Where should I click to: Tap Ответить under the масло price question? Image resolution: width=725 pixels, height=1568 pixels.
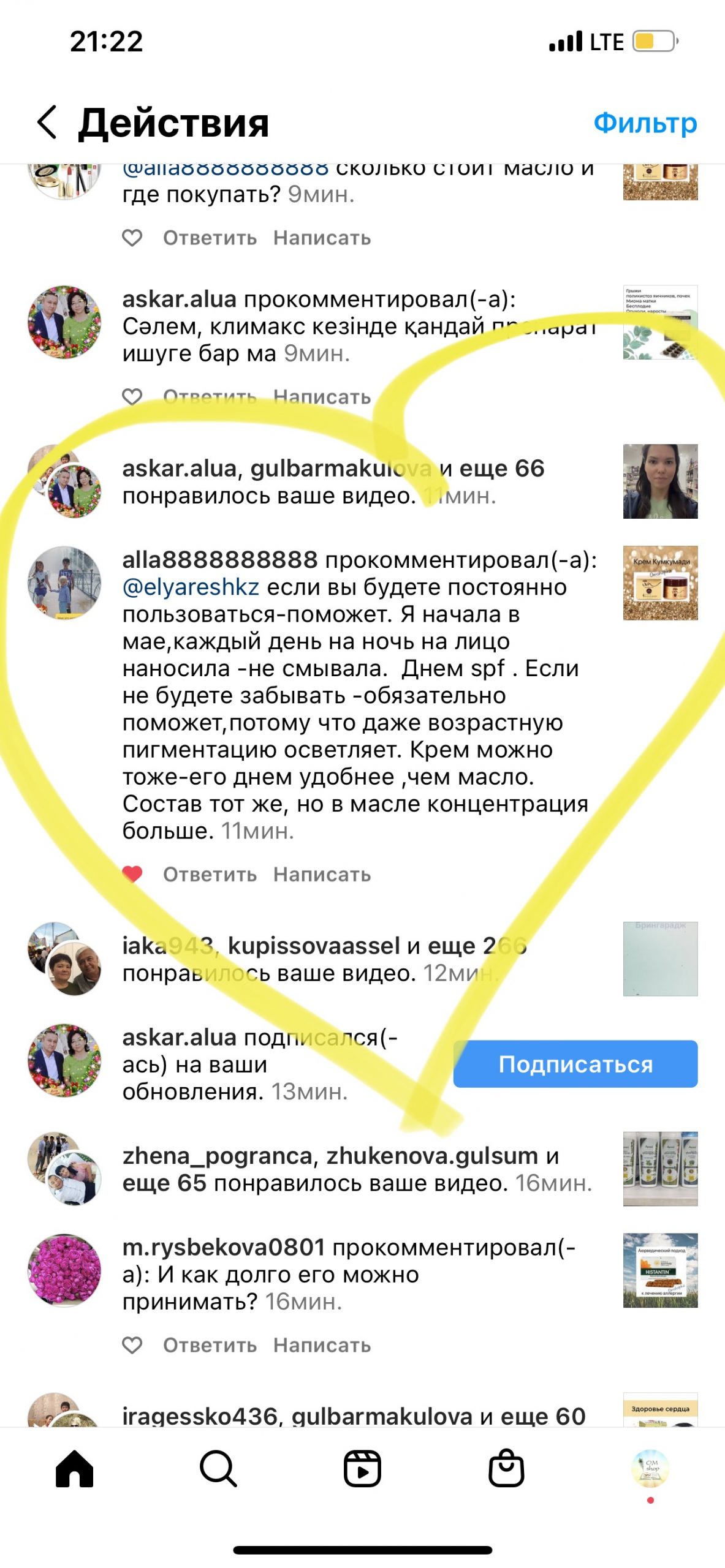click(x=210, y=238)
